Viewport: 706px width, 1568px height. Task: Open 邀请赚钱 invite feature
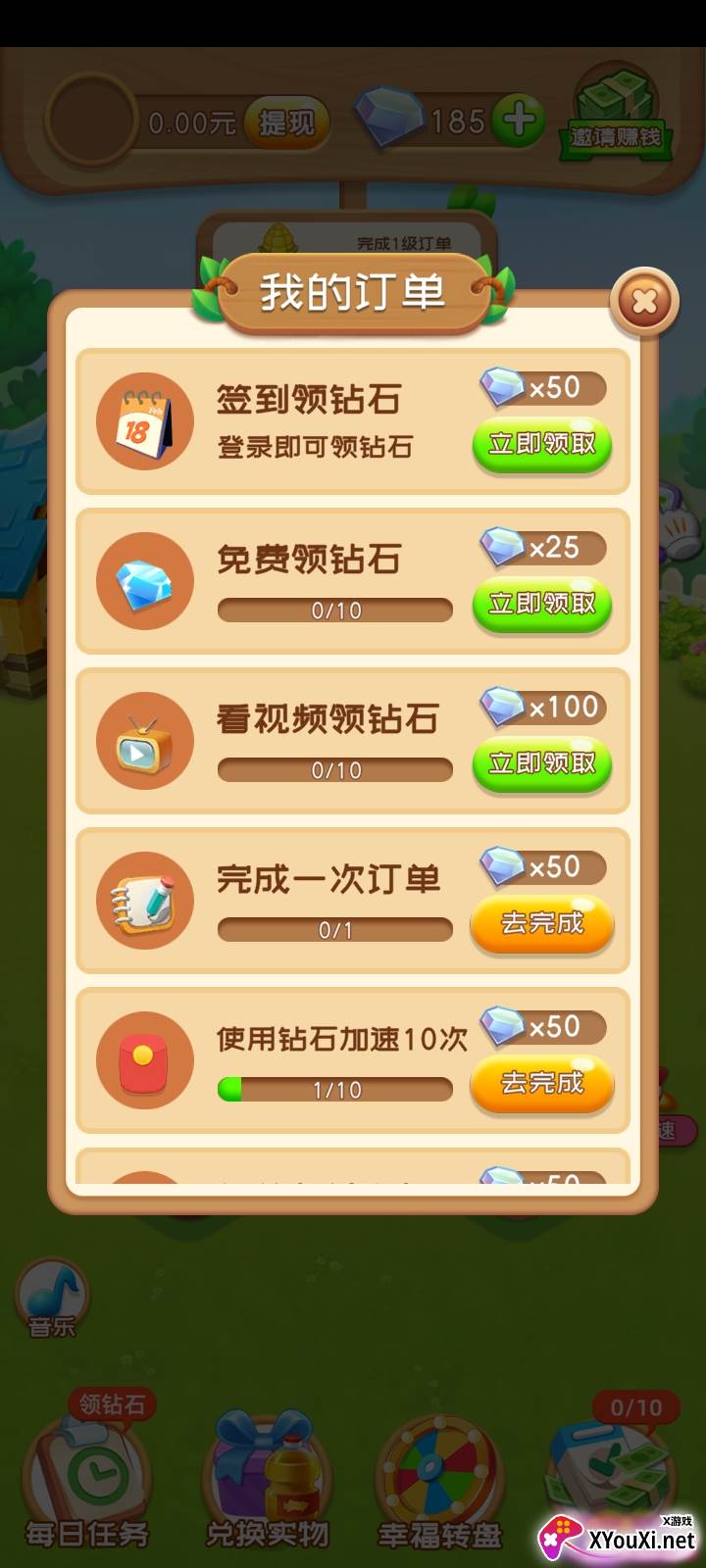616,111
